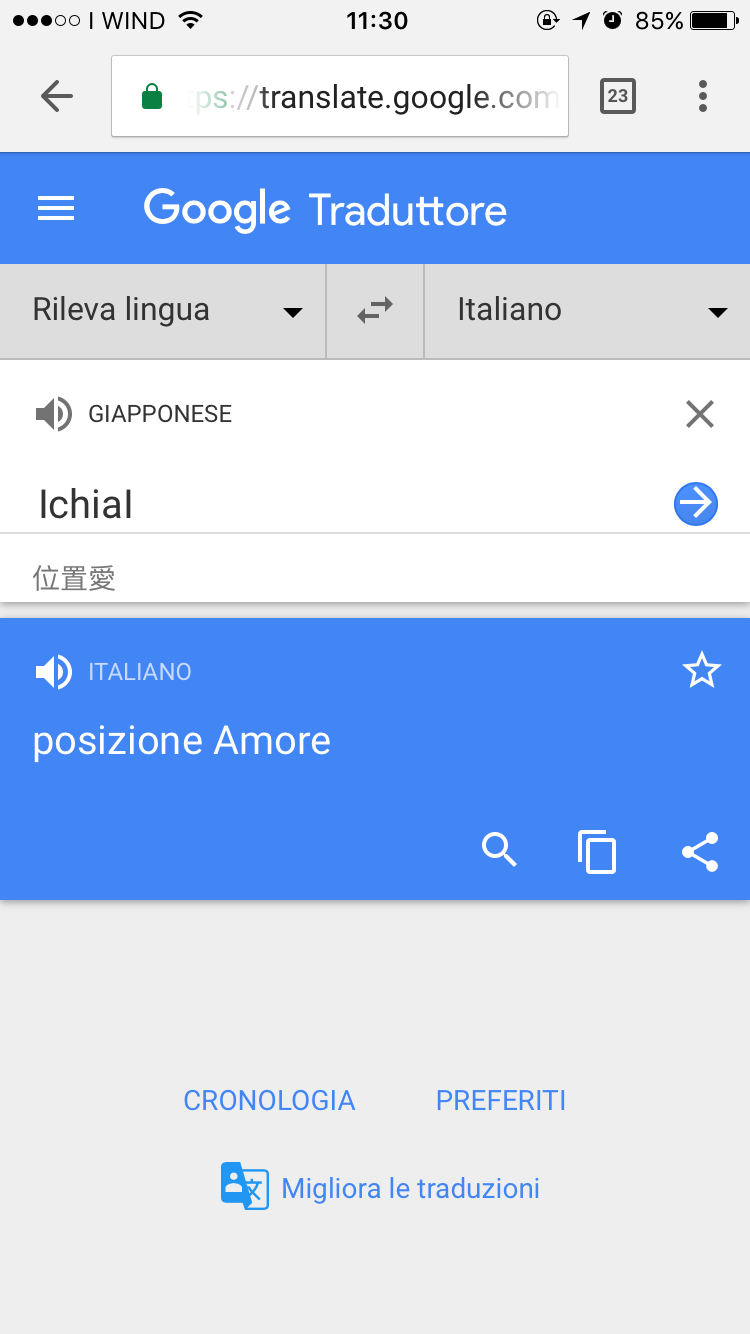Listen to the Giapponese source text

pos(53,414)
